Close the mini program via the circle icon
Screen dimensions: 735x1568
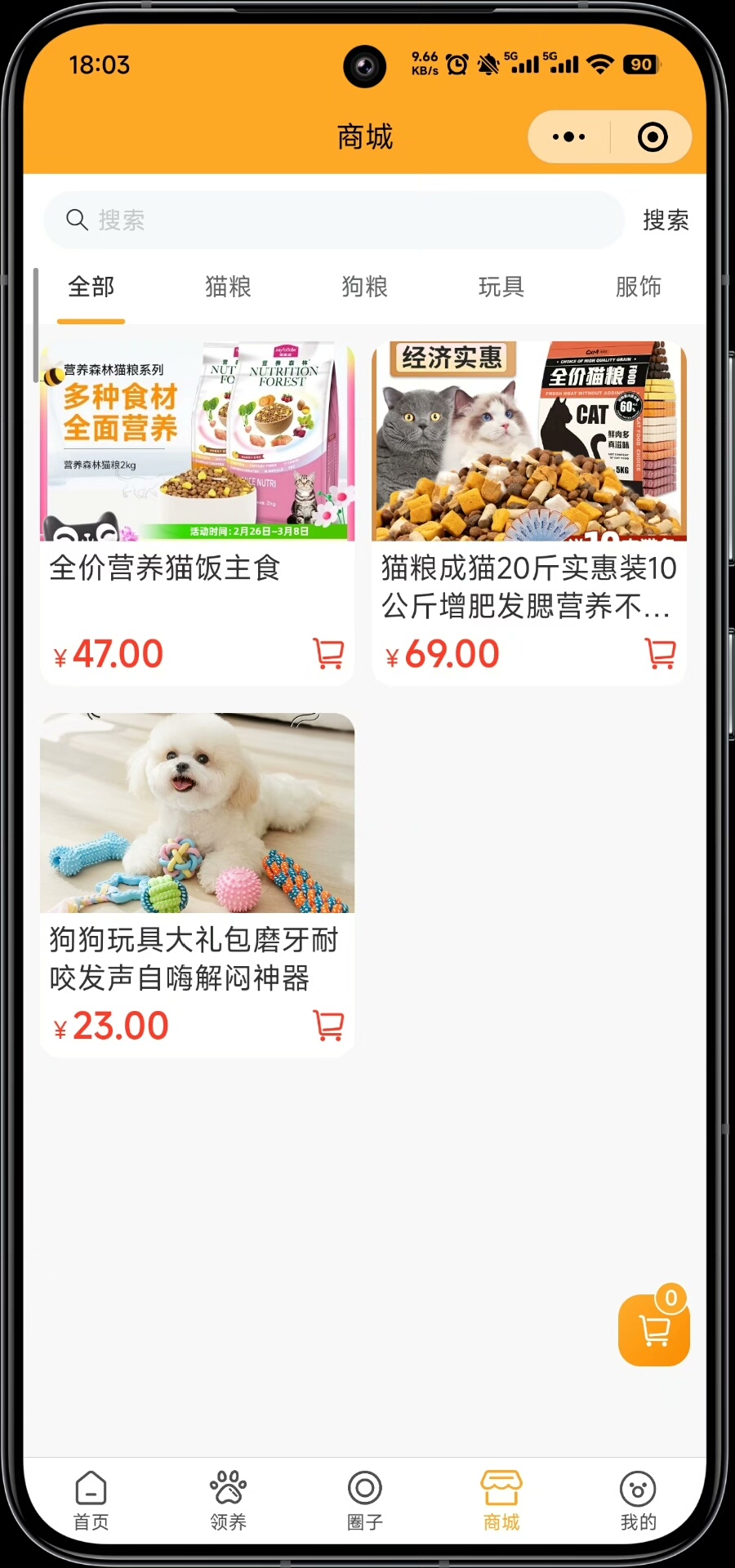tap(652, 137)
